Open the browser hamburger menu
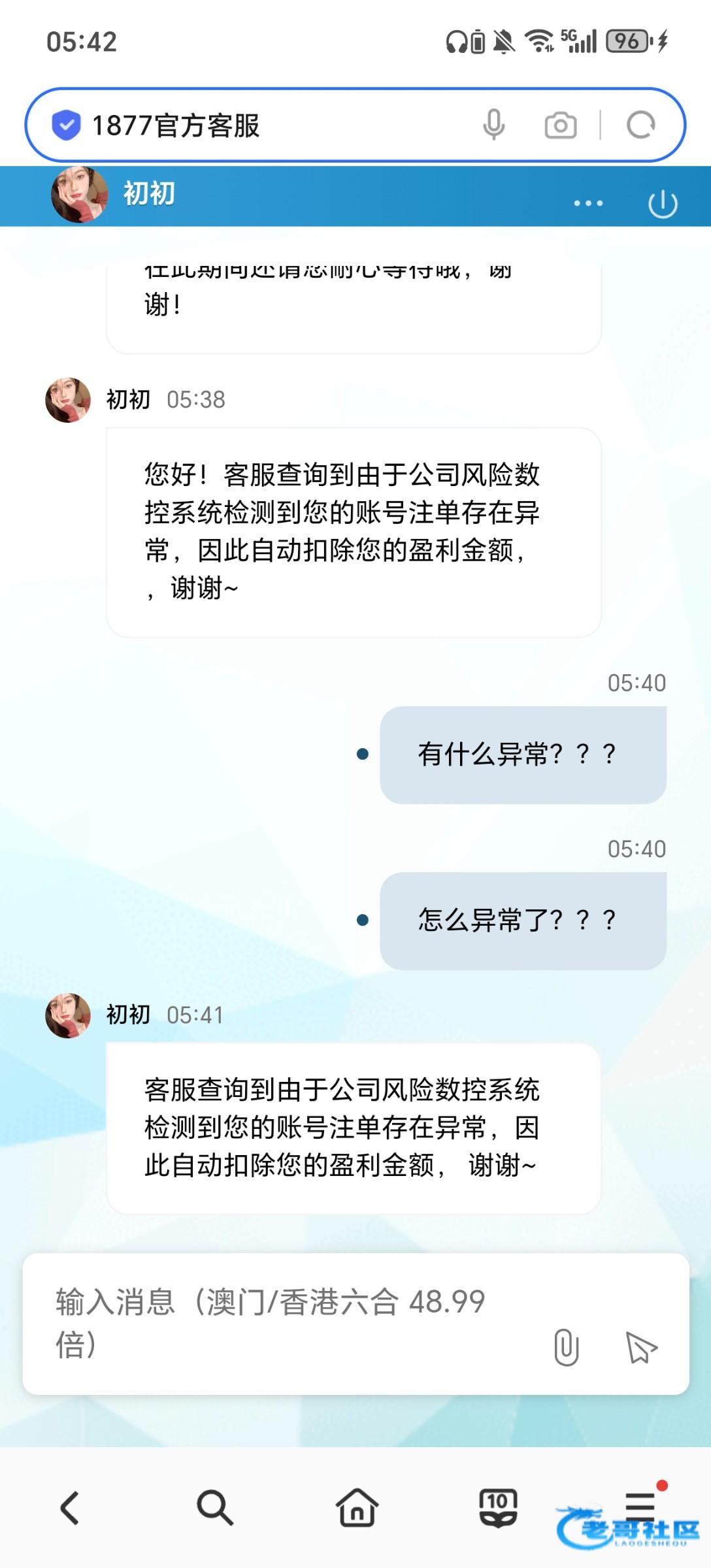Screen dimensions: 711x1568 640,1503
